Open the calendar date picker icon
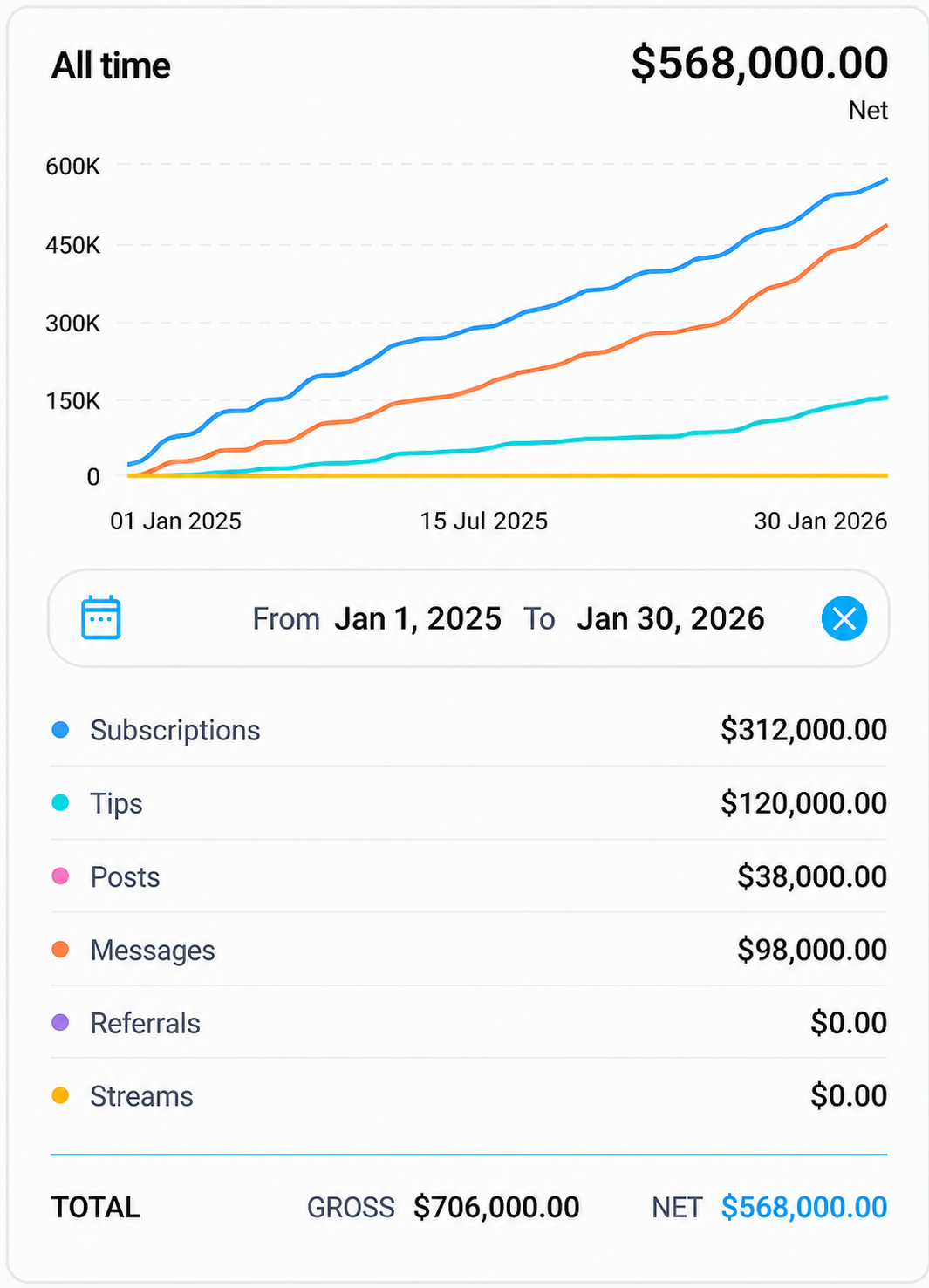 point(101,617)
